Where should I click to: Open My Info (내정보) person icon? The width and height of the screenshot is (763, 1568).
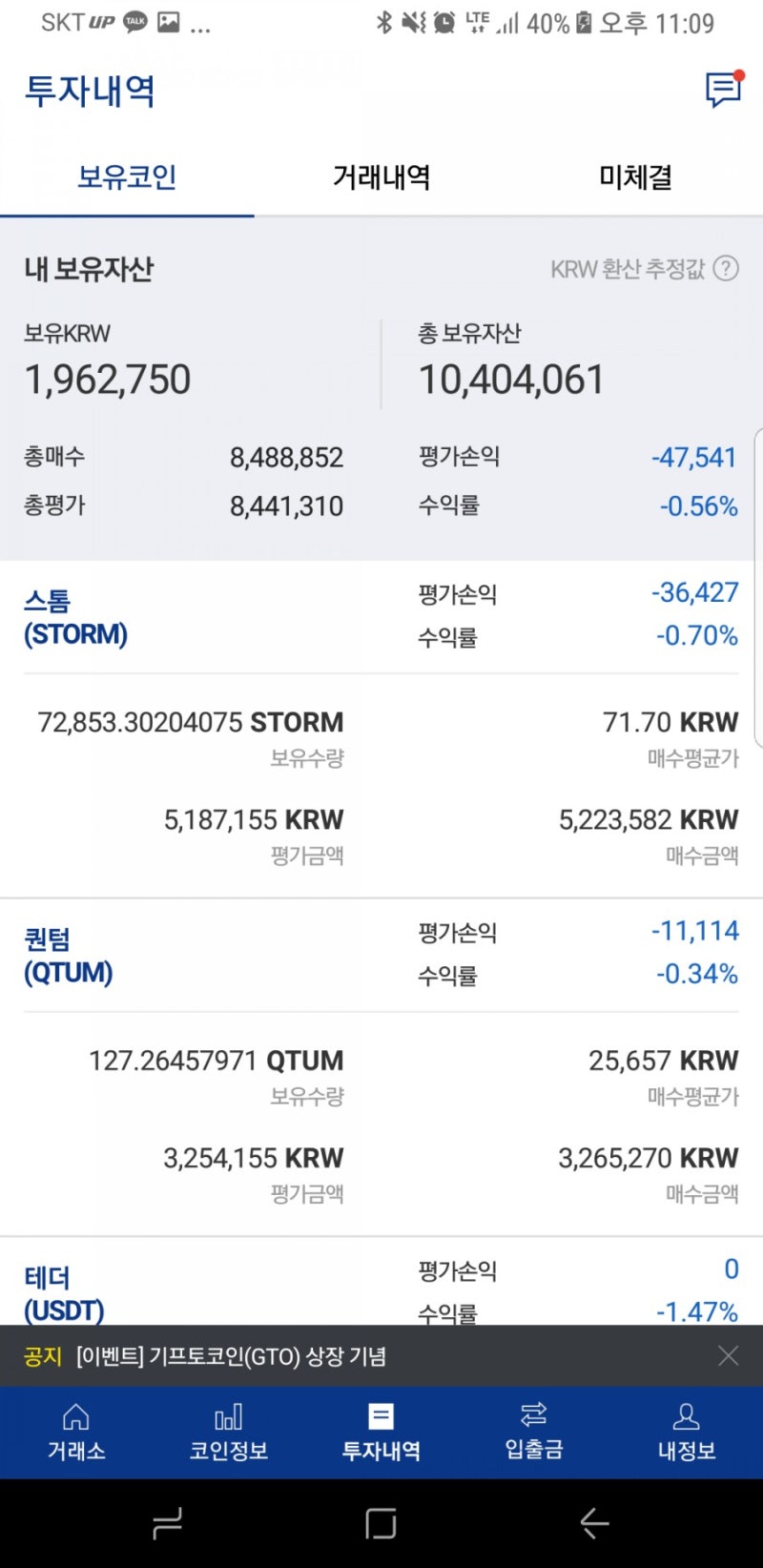pyautogui.click(x=686, y=1416)
